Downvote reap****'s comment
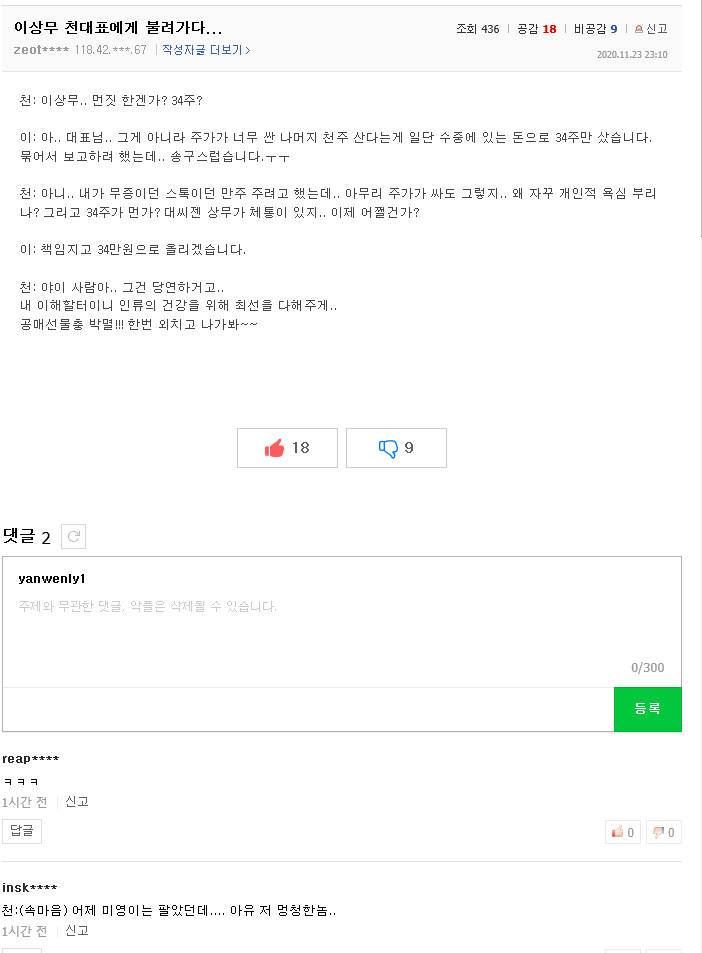This screenshot has width=702, height=953. point(664,832)
